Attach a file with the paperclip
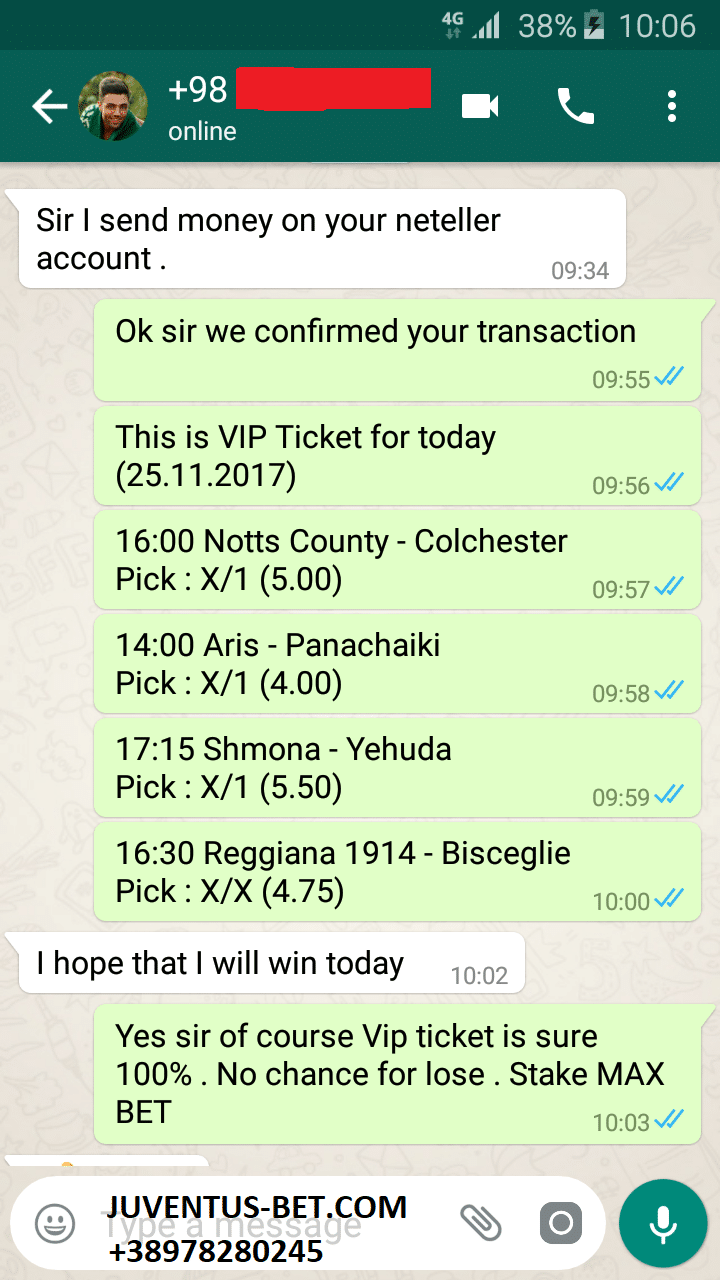This screenshot has height=1280, width=720. point(480,1222)
